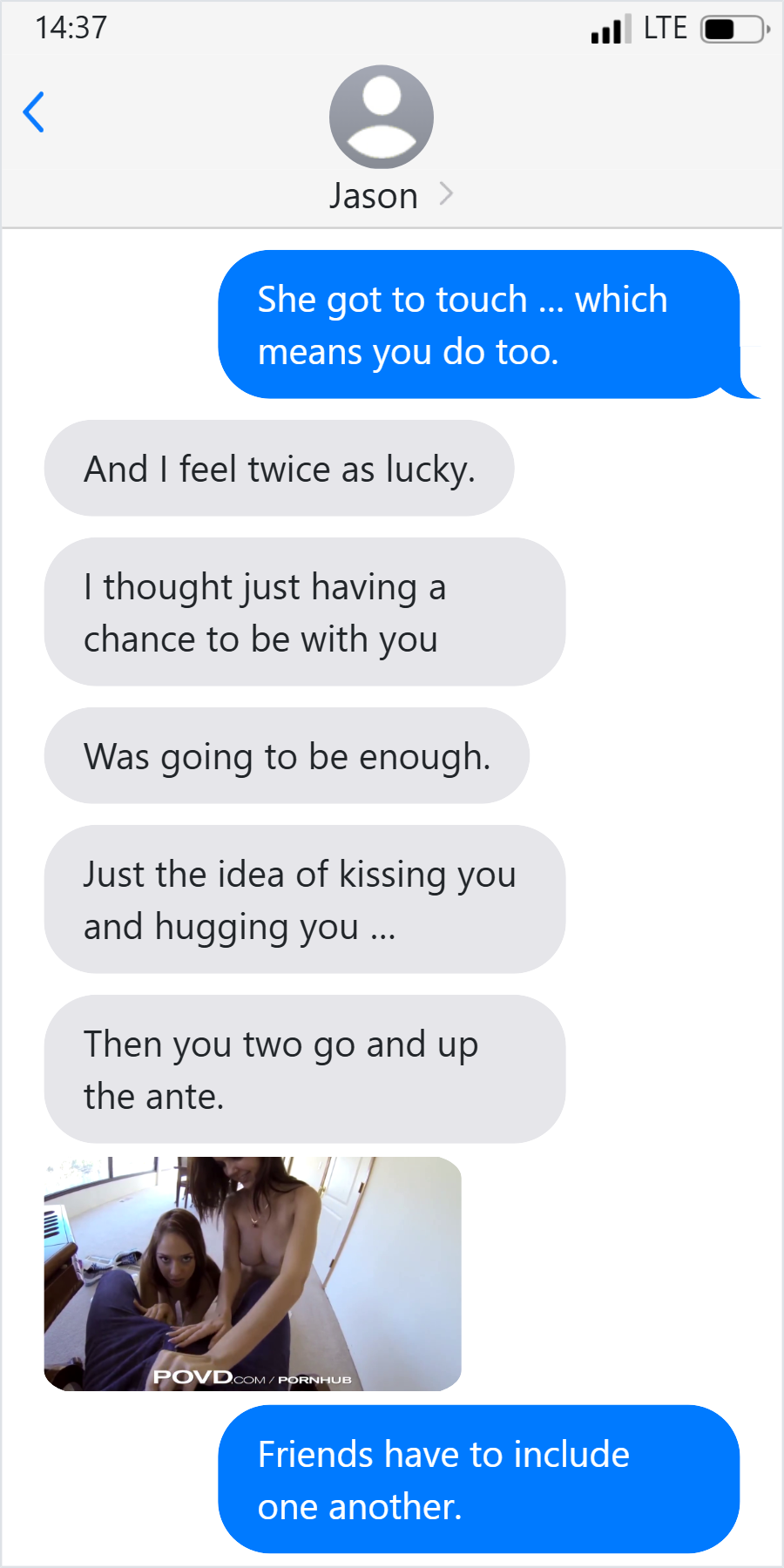This screenshot has width=784, height=1568.
Task: Open the image attachment in the chat
Action: tap(253, 1274)
